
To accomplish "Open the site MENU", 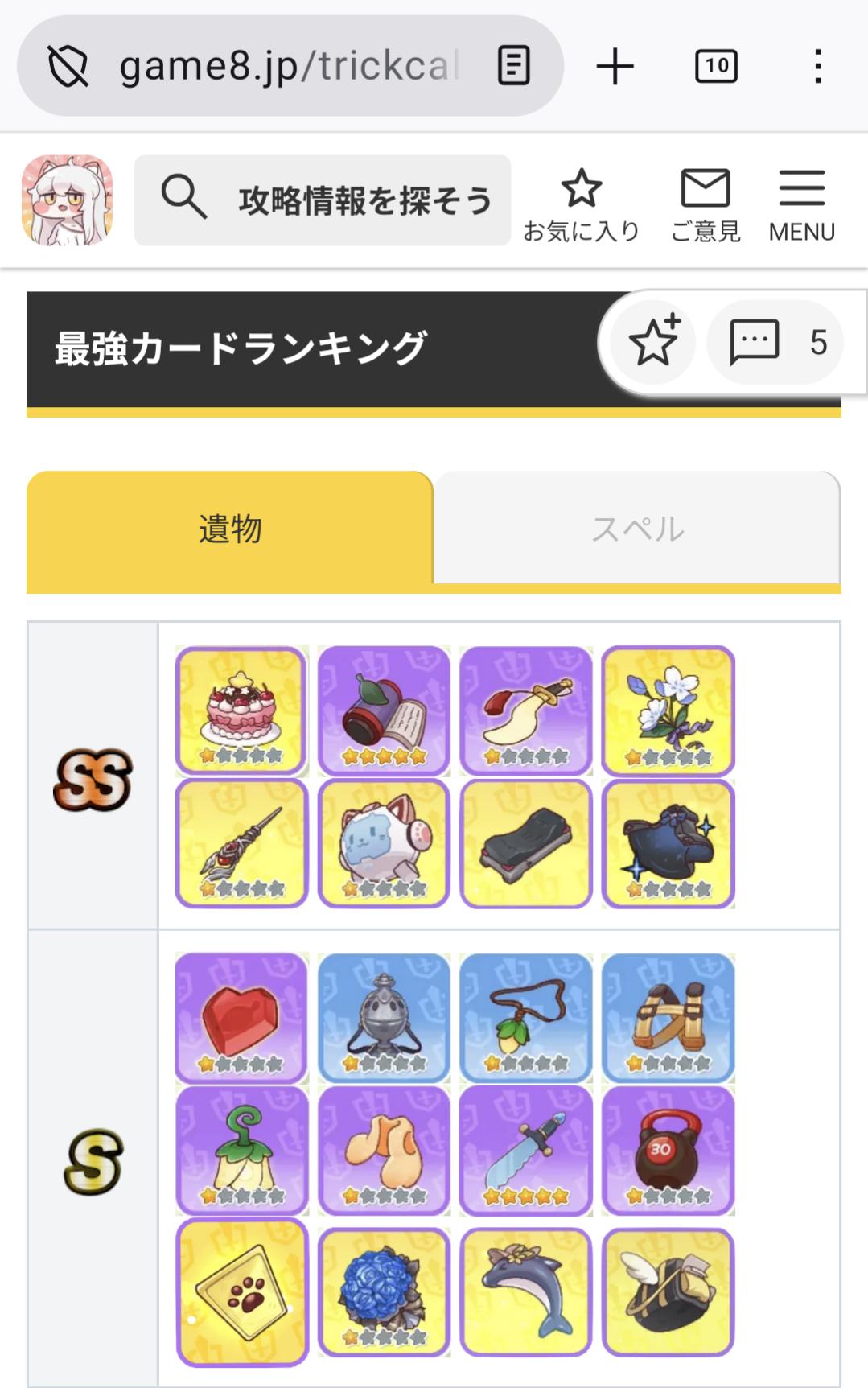I will point(801,205).
